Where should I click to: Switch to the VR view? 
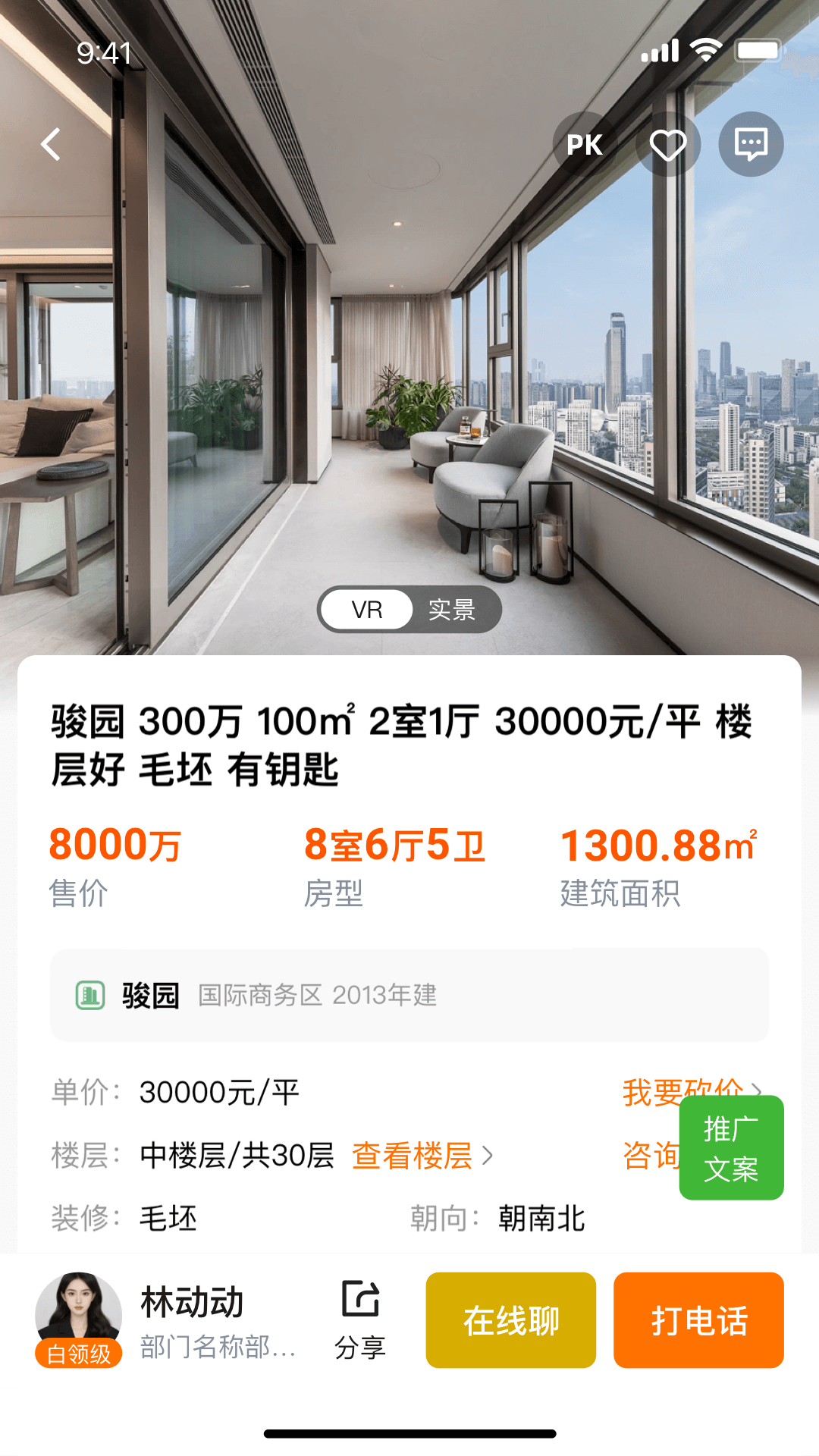point(367,610)
